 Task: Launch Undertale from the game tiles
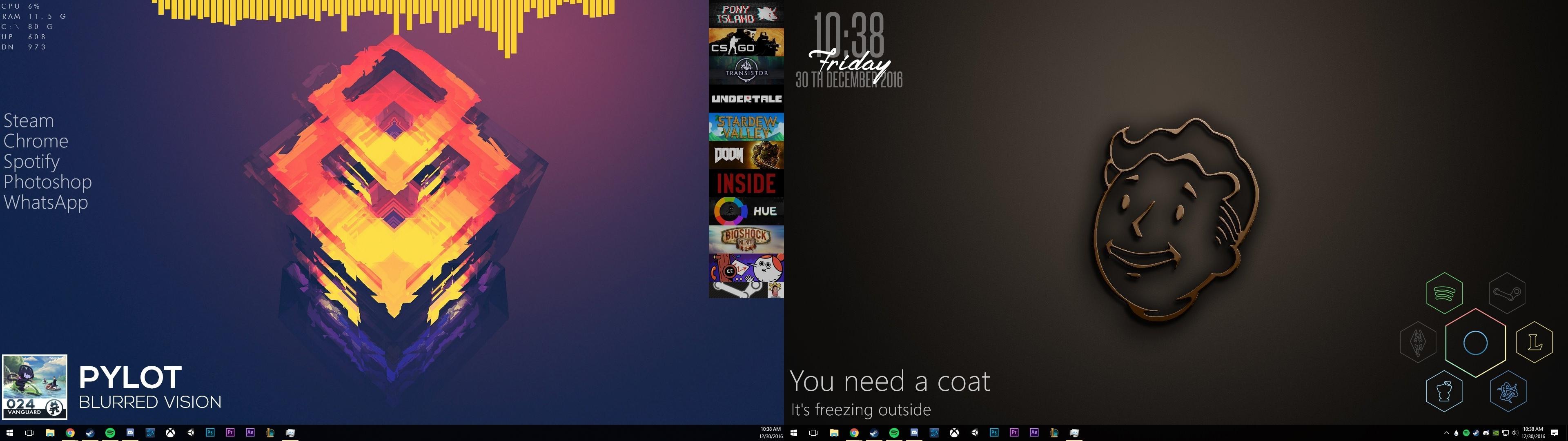point(746,99)
